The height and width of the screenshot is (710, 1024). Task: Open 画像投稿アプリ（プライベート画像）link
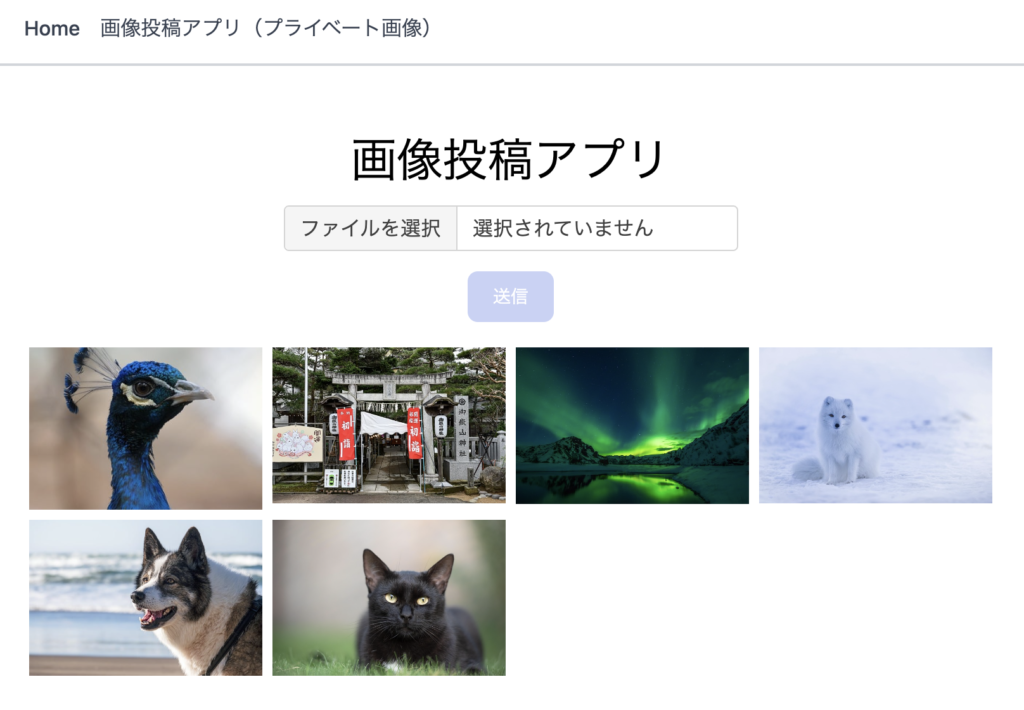click(269, 29)
